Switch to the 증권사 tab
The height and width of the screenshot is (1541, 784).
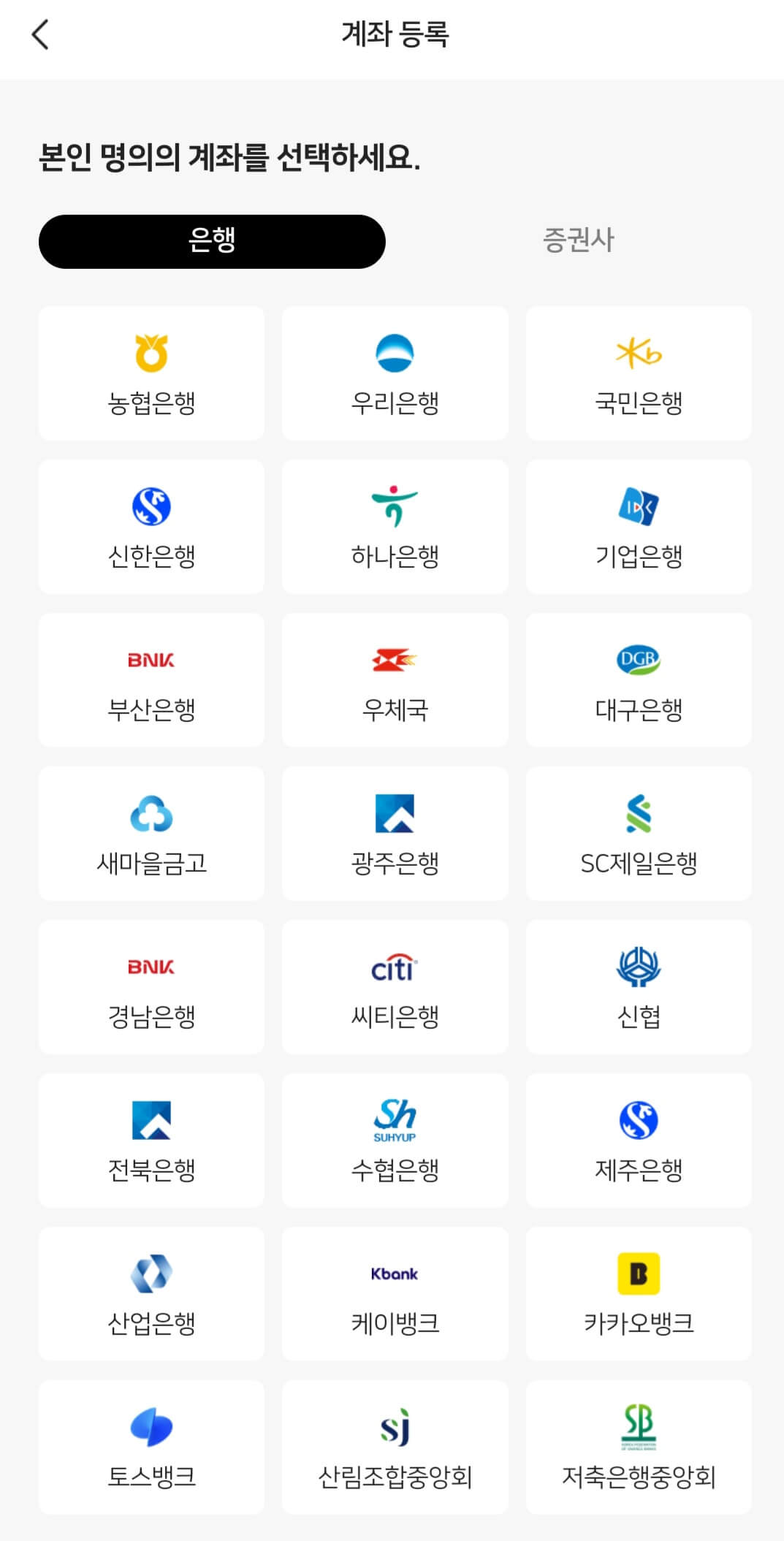[x=576, y=241]
